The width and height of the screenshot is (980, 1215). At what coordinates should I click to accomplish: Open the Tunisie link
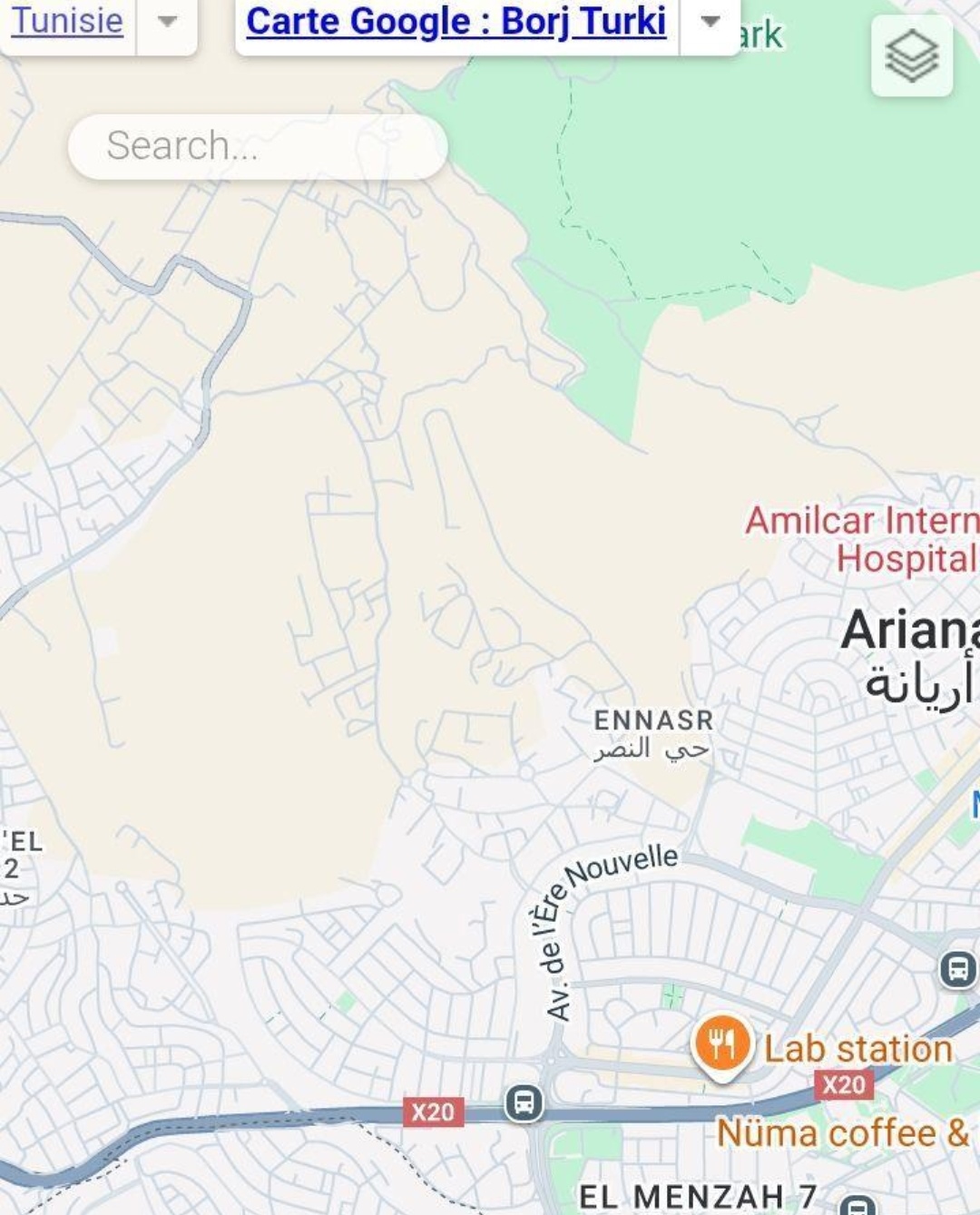pyautogui.click(x=67, y=21)
